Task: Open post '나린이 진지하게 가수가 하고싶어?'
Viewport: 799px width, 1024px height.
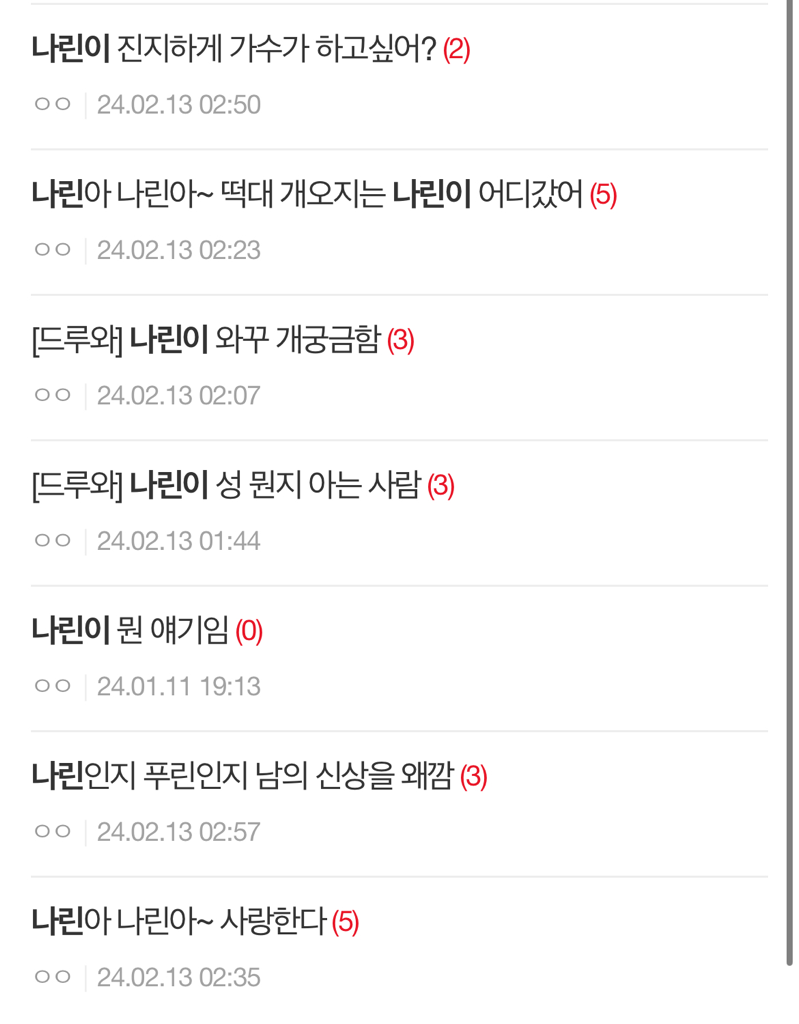Action: pos(233,49)
